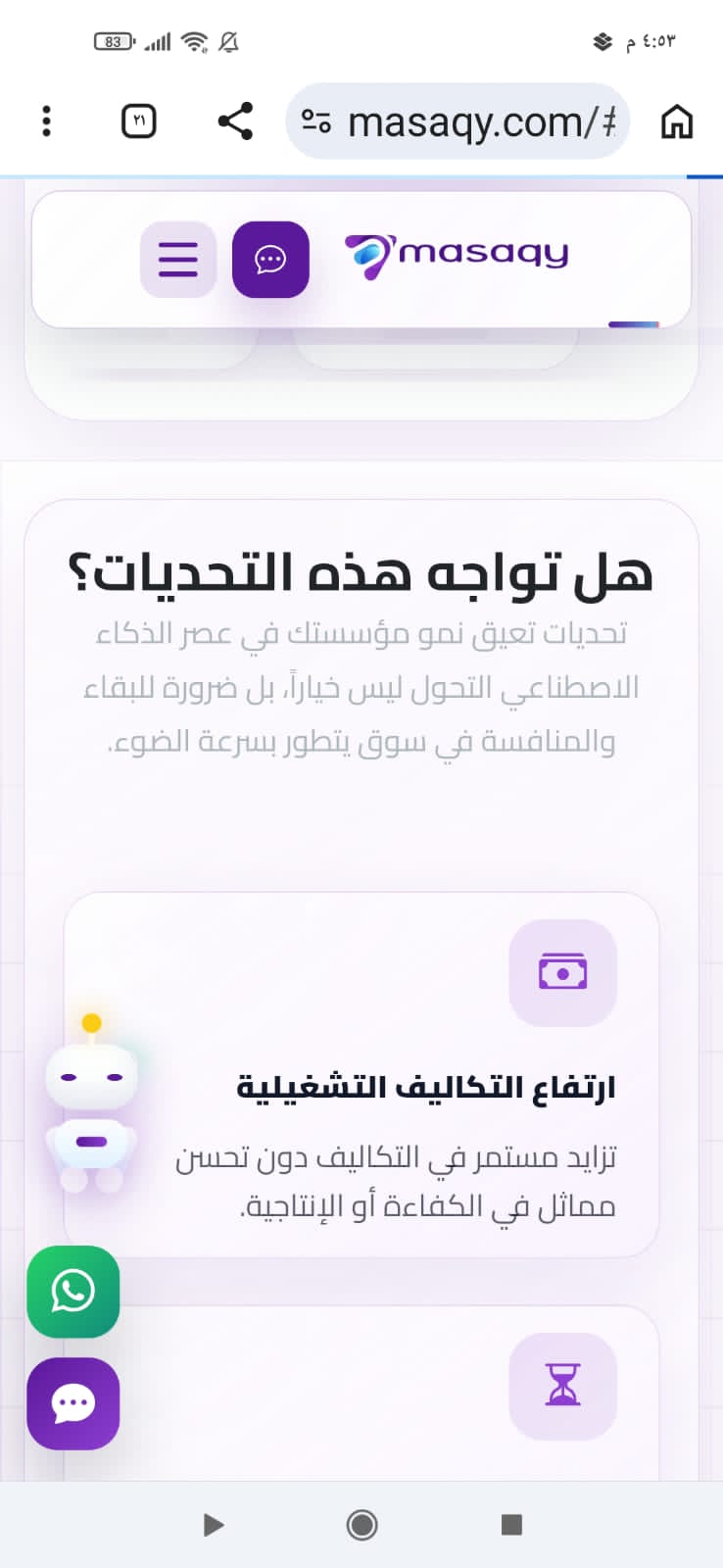Go to the browser home page
Image resolution: width=723 pixels, height=1568 pixels.
[x=677, y=122]
